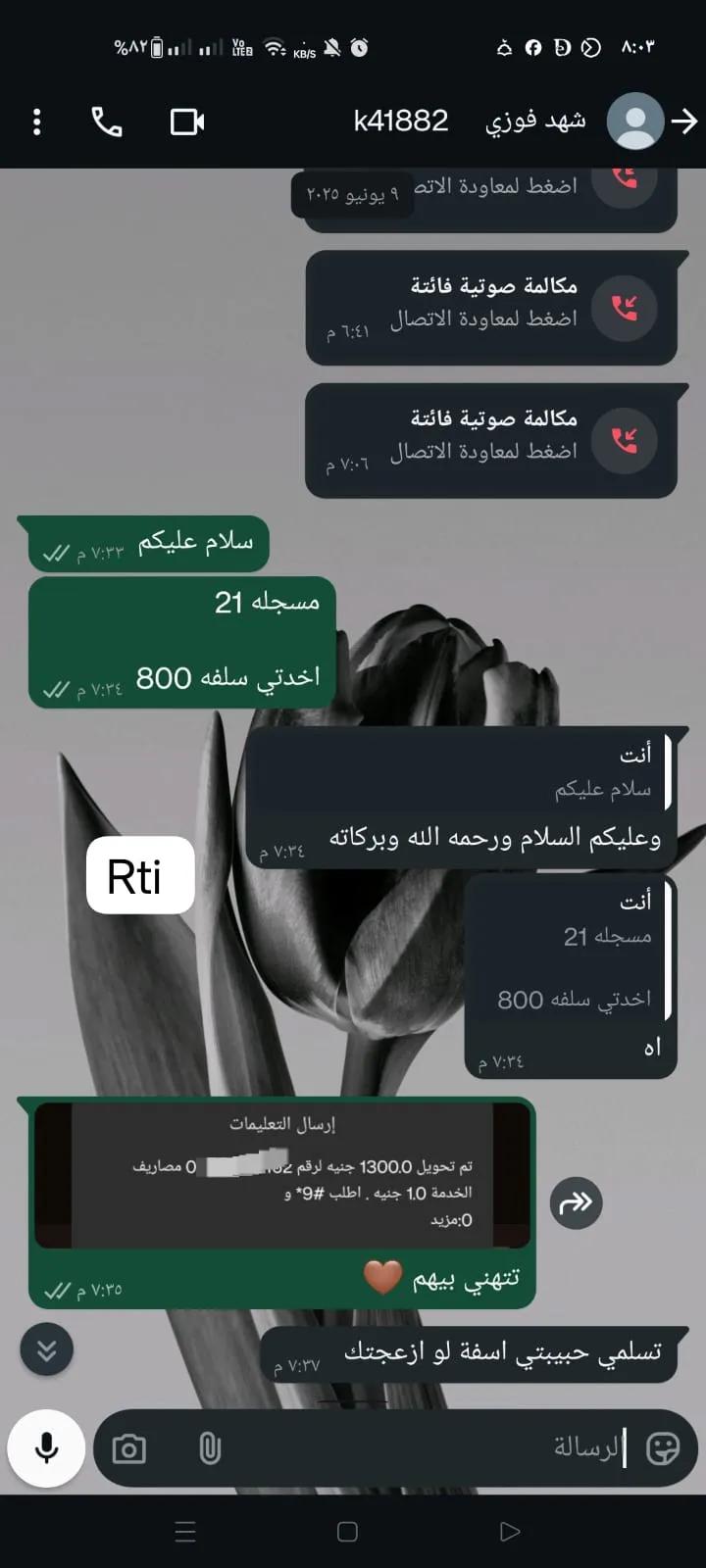Open the system recent apps button

[185, 1531]
